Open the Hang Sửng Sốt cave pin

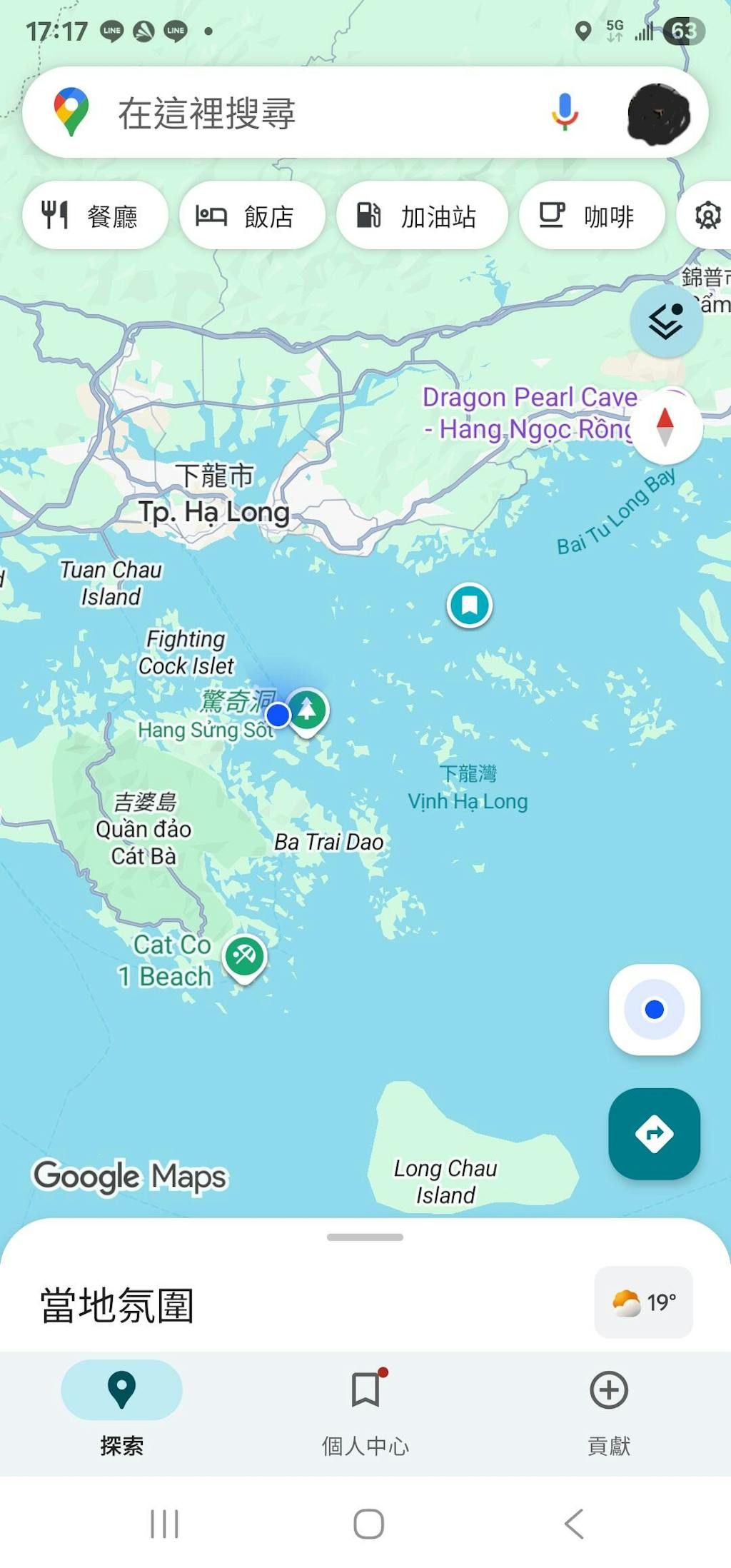[x=308, y=710]
